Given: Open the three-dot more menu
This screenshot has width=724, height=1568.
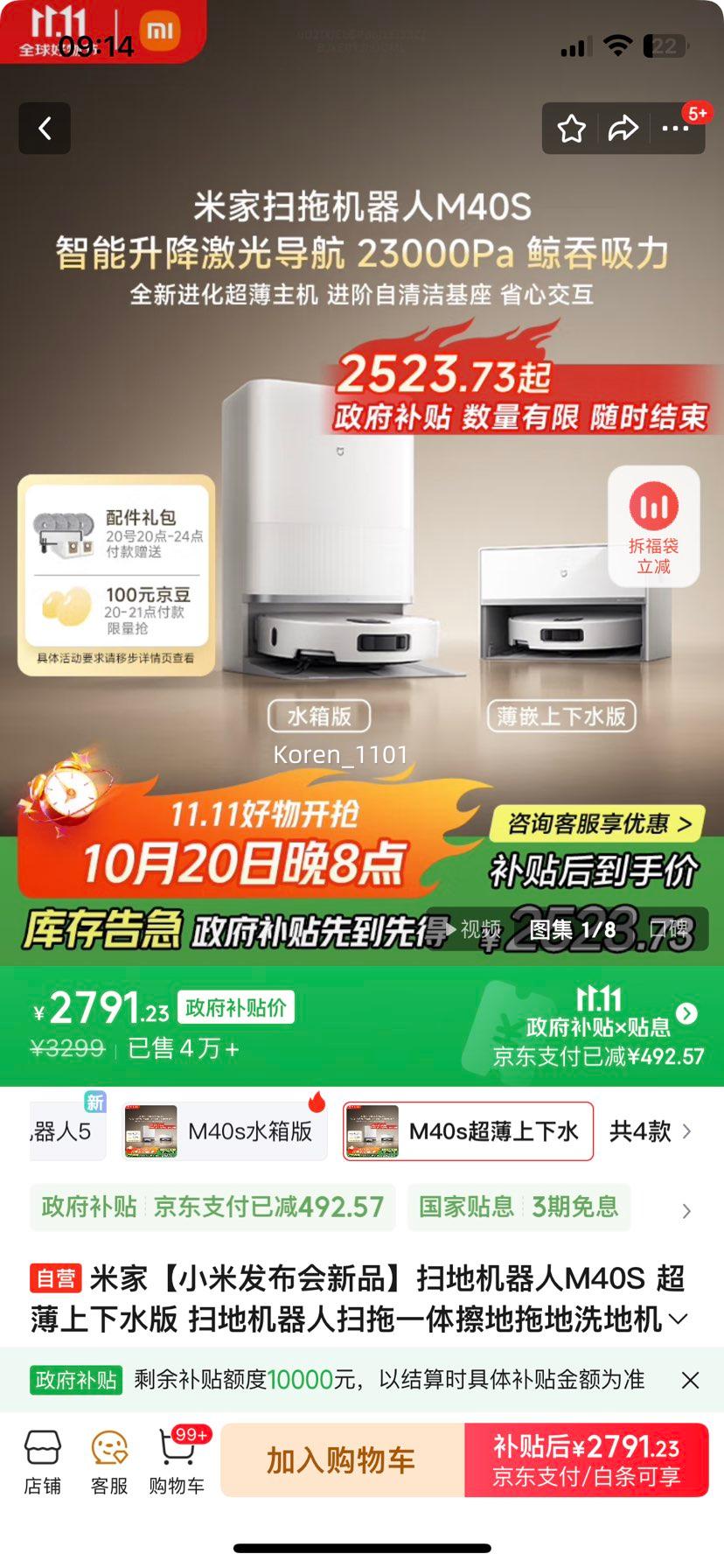Looking at the screenshot, I should 675,129.
